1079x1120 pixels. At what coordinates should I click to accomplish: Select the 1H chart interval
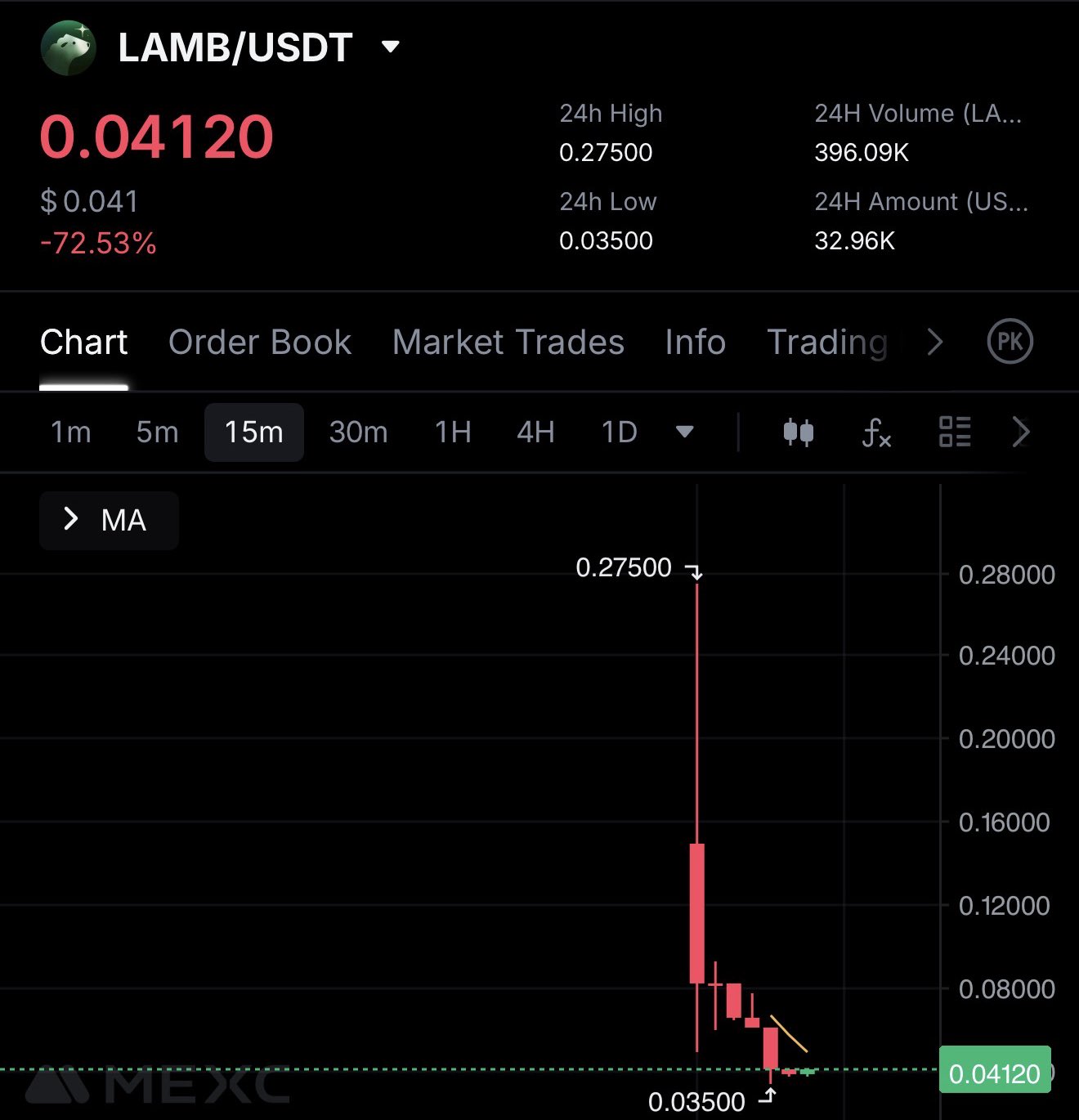click(453, 432)
